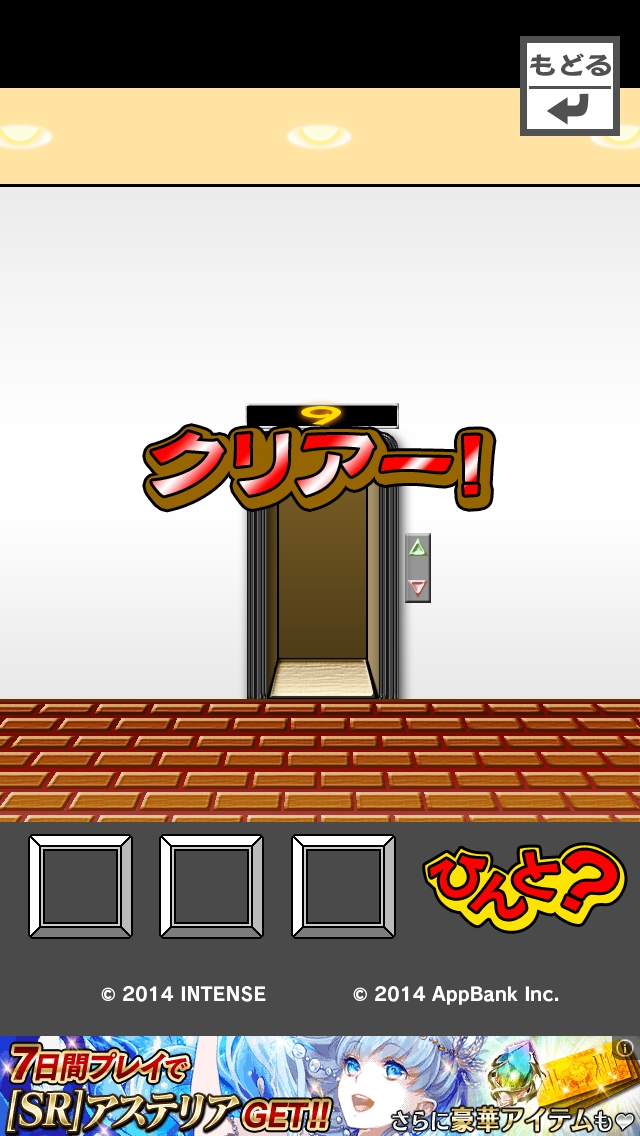Select the third inventory slot

[x=343, y=887]
